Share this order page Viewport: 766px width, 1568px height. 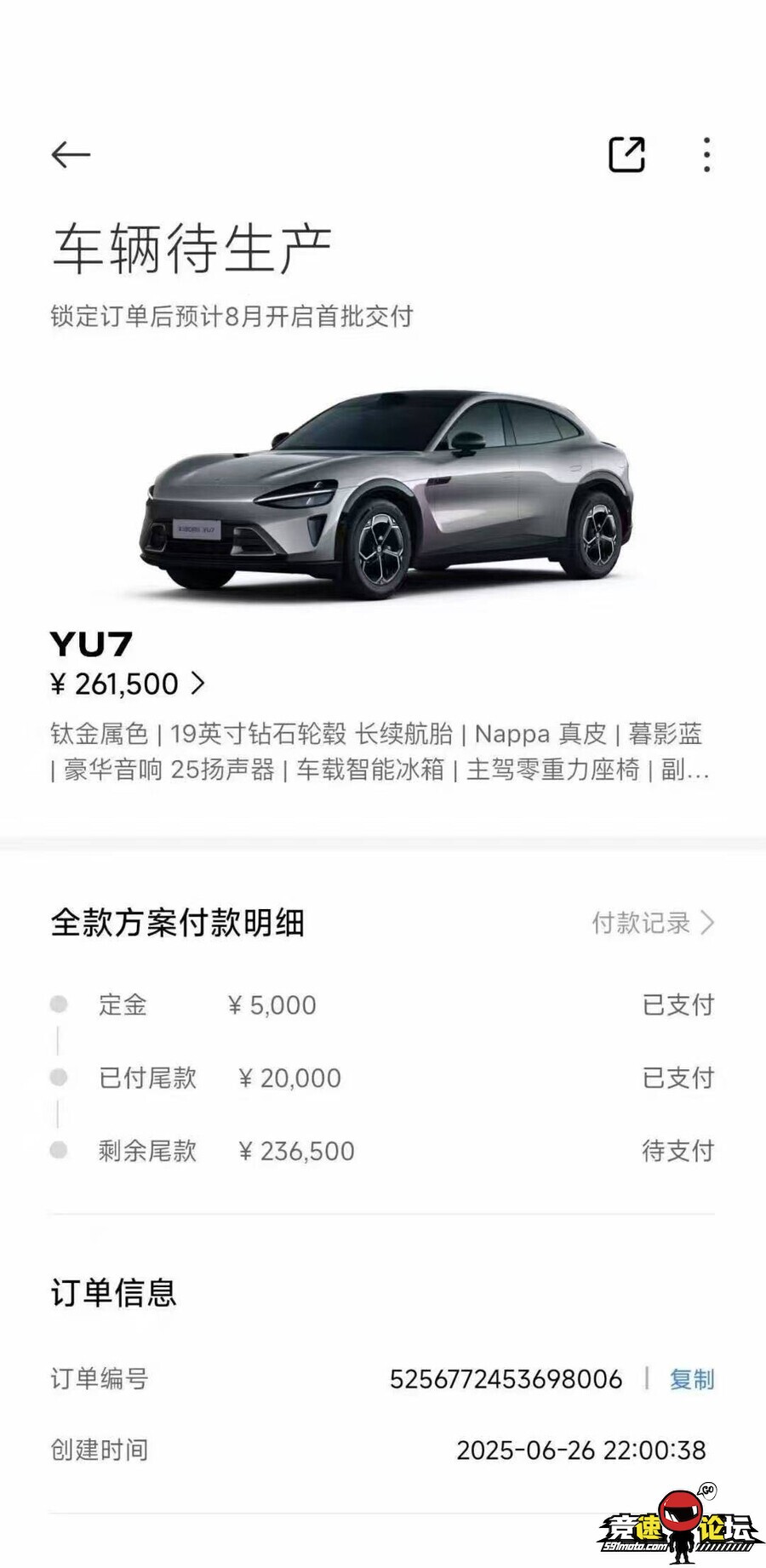click(626, 155)
